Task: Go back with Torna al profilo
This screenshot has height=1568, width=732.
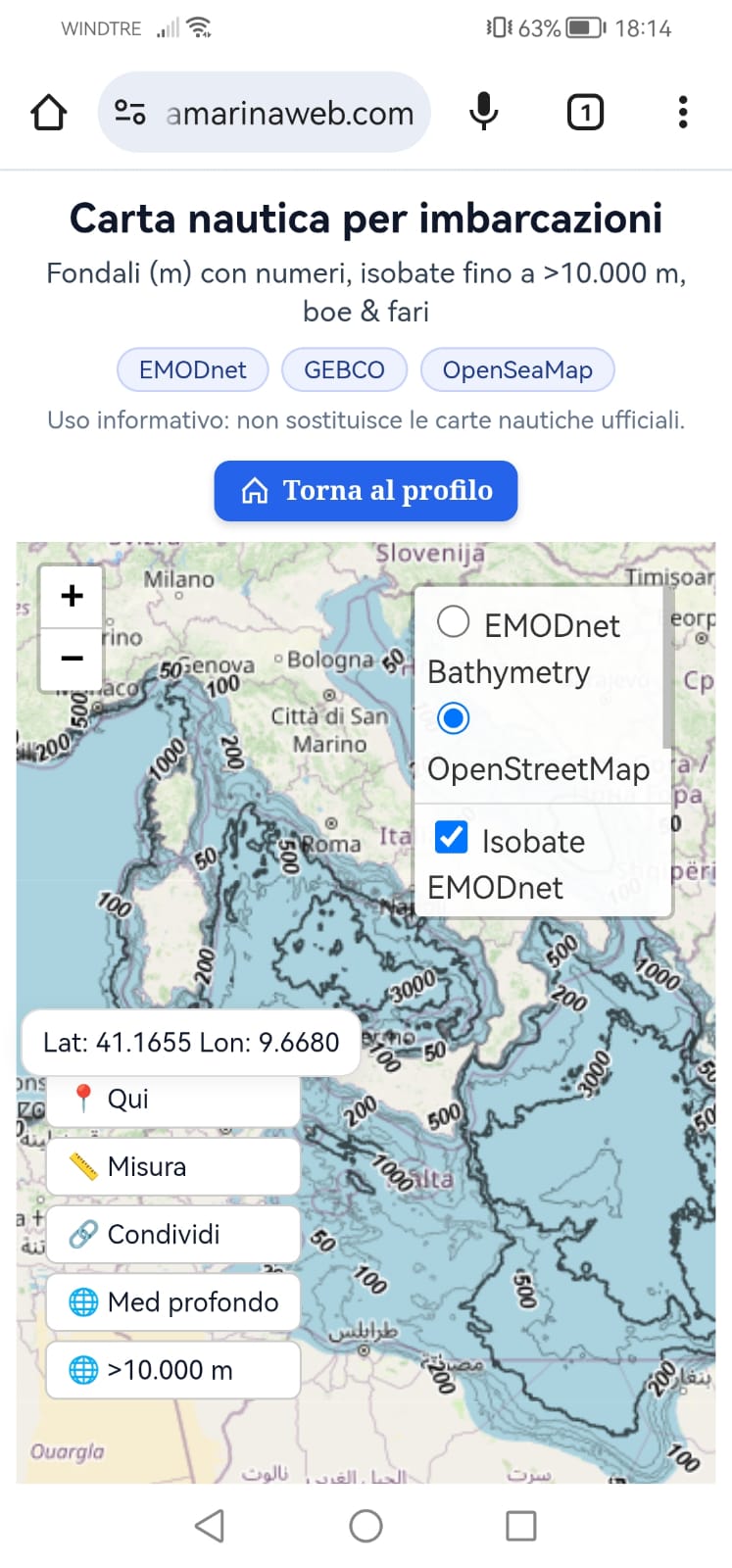Action: 366,491
